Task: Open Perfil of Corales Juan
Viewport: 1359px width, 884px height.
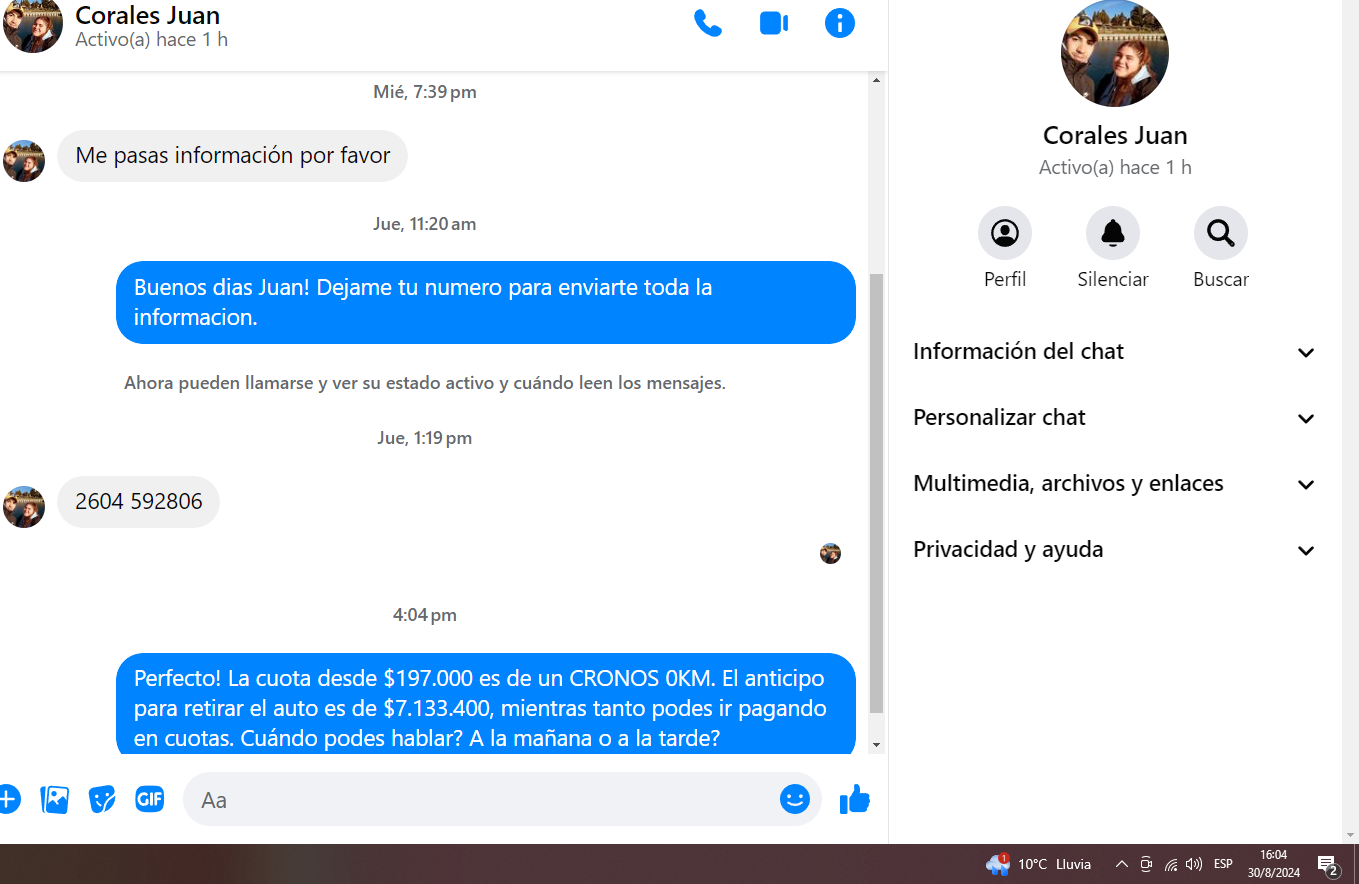Action: (x=1004, y=234)
